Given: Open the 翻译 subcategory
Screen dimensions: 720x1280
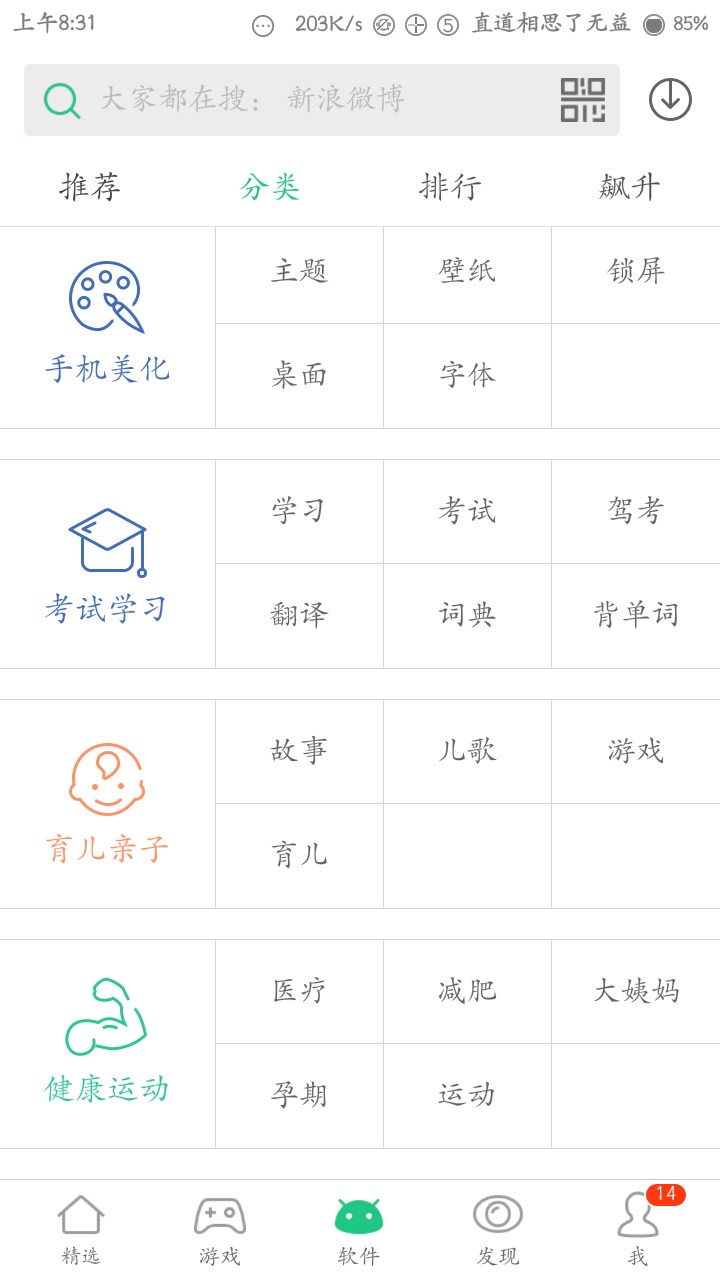Looking at the screenshot, I should tap(299, 615).
